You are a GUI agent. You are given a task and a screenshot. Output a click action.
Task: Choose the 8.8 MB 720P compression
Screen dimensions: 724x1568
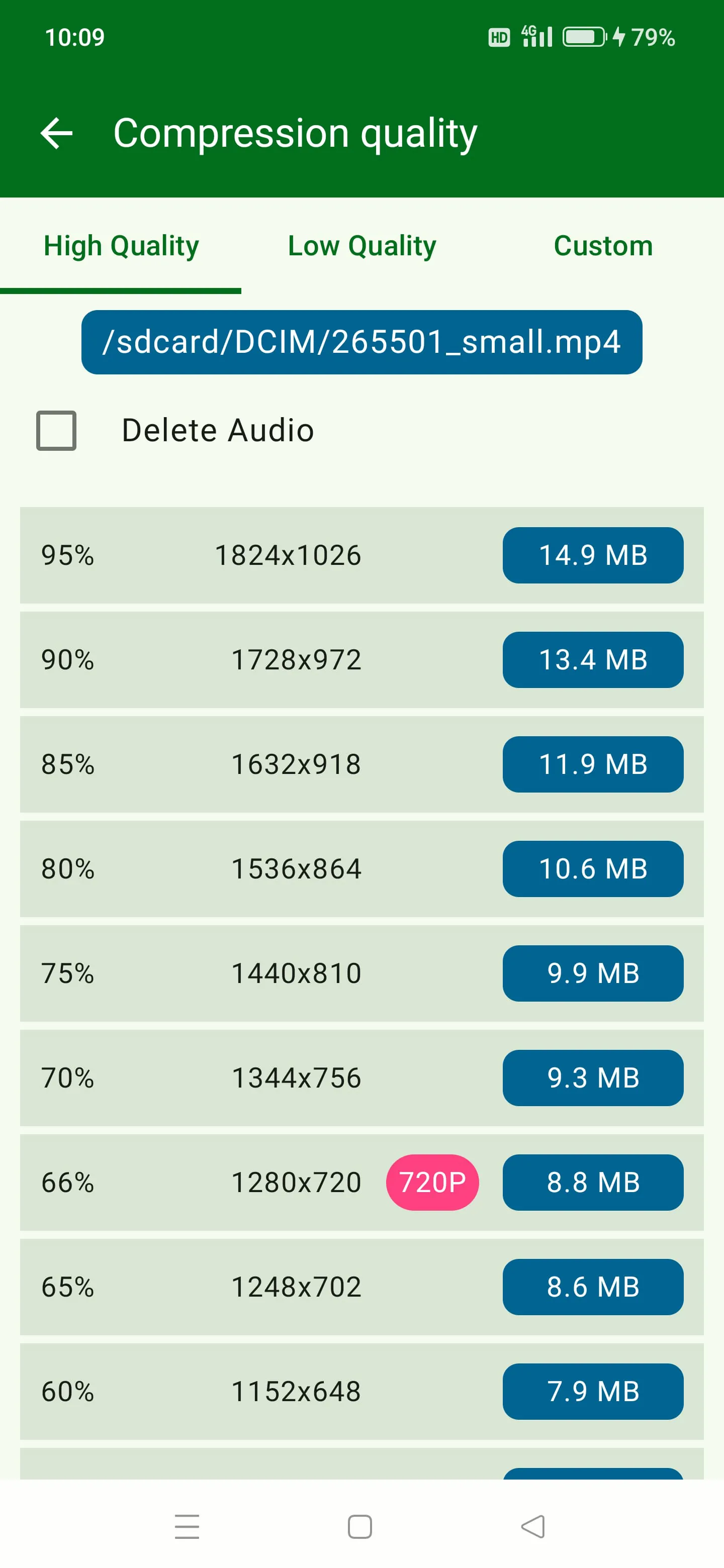(592, 1182)
